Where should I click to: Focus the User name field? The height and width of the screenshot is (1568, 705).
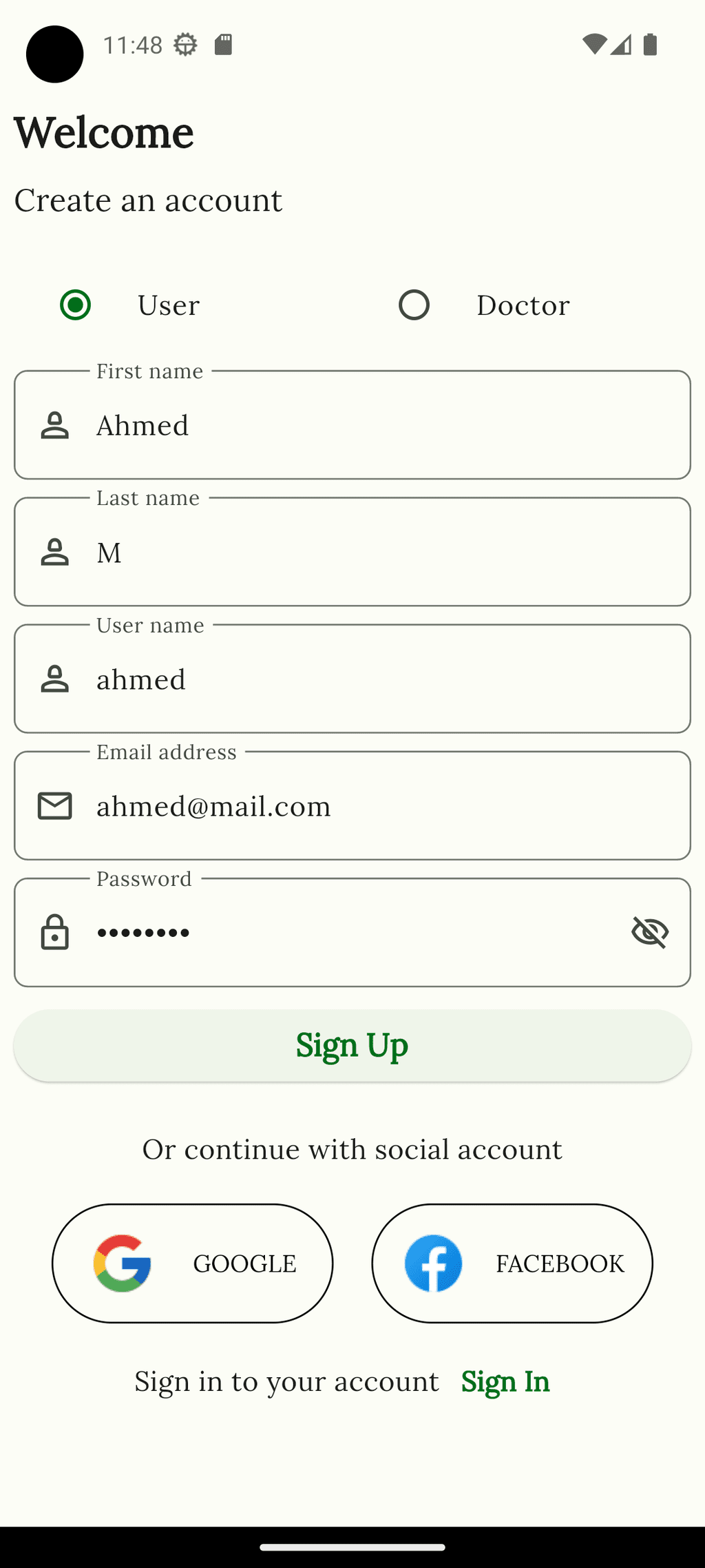coord(352,679)
